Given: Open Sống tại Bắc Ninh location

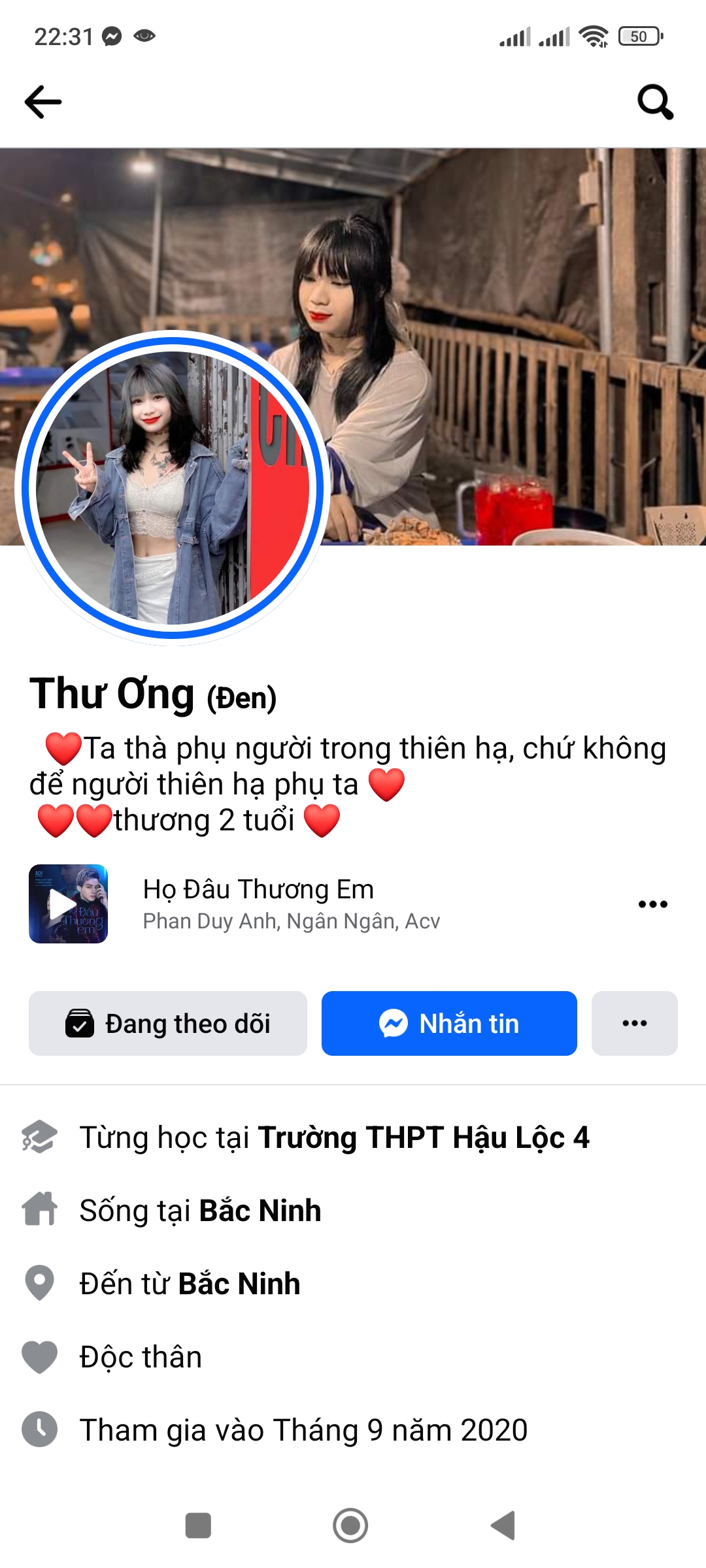Looking at the screenshot, I should click(x=260, y=1211).
